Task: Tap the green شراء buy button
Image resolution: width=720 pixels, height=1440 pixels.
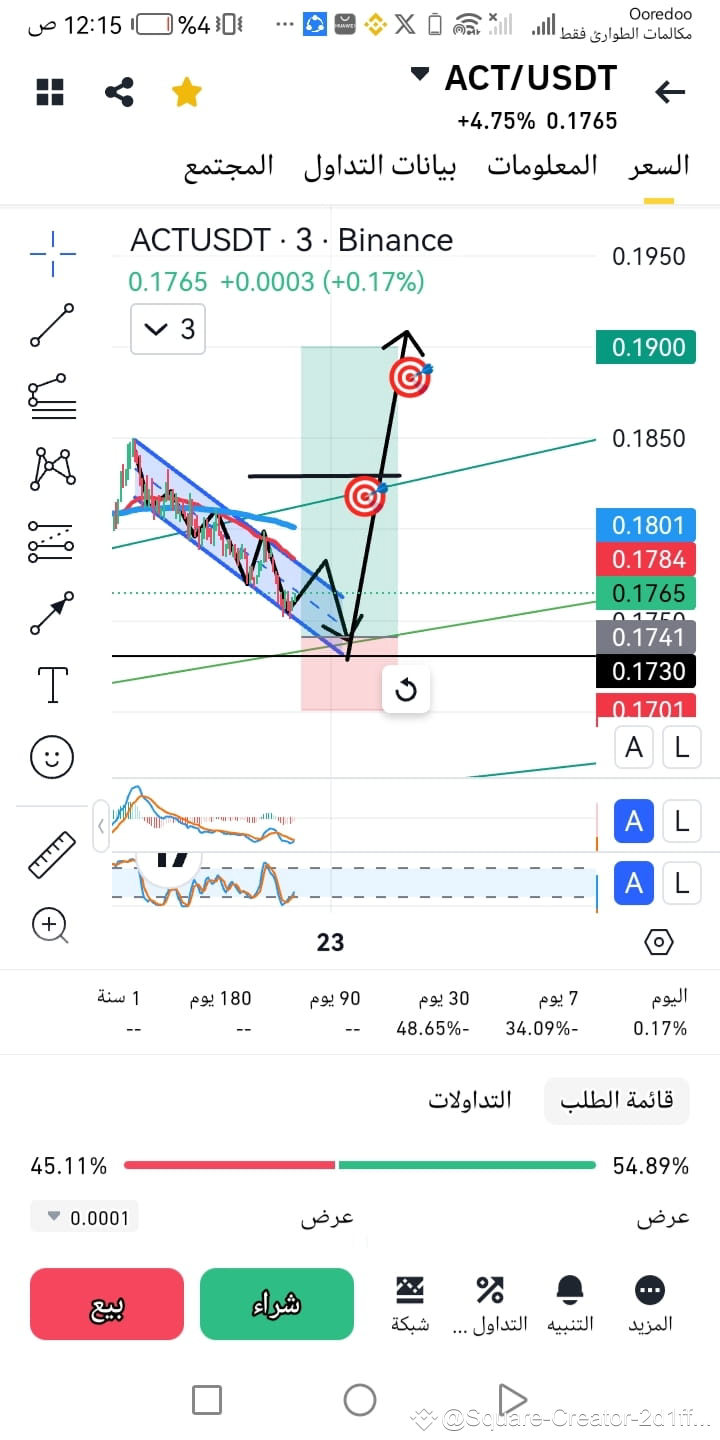Action: pos(277,1304)
